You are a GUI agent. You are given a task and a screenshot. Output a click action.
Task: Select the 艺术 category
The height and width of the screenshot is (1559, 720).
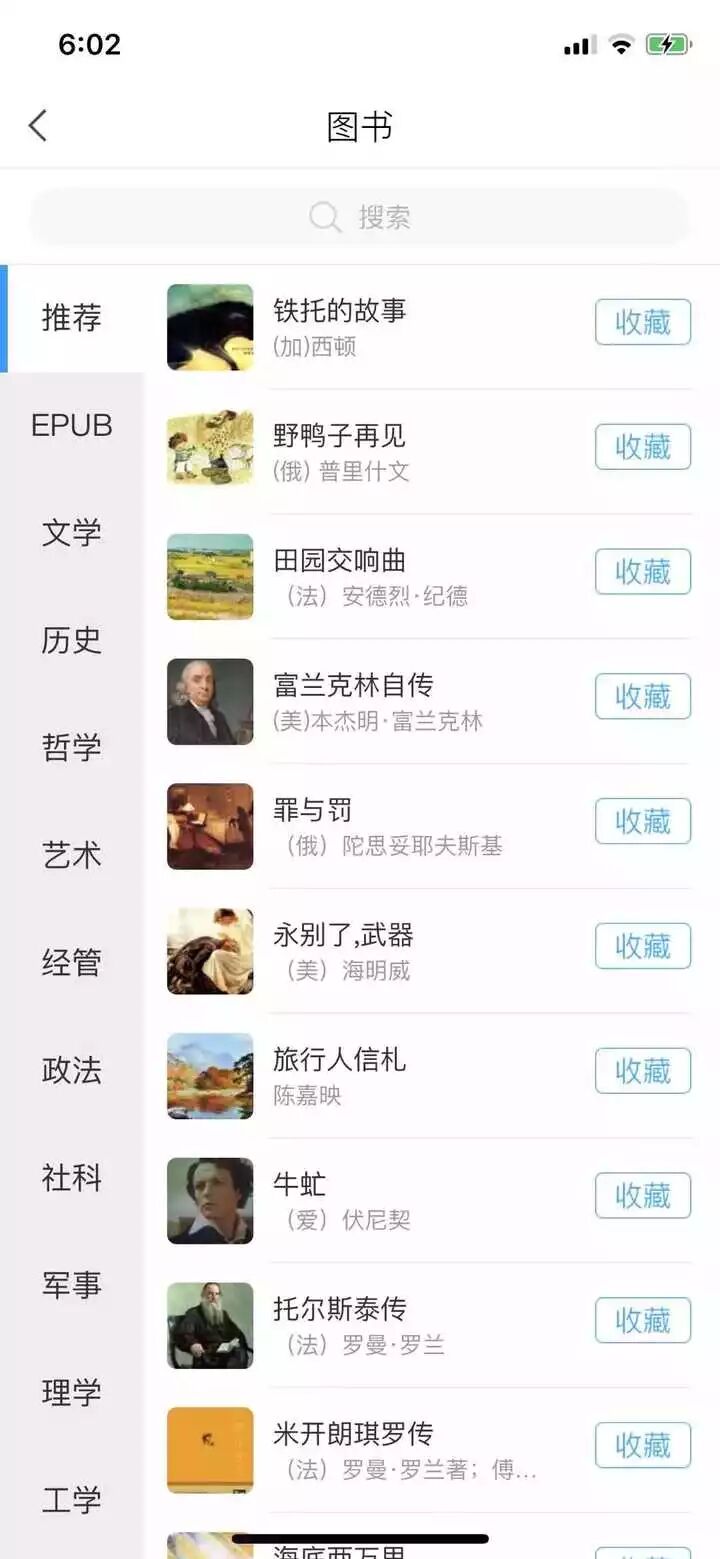click(x=72, y=855)
